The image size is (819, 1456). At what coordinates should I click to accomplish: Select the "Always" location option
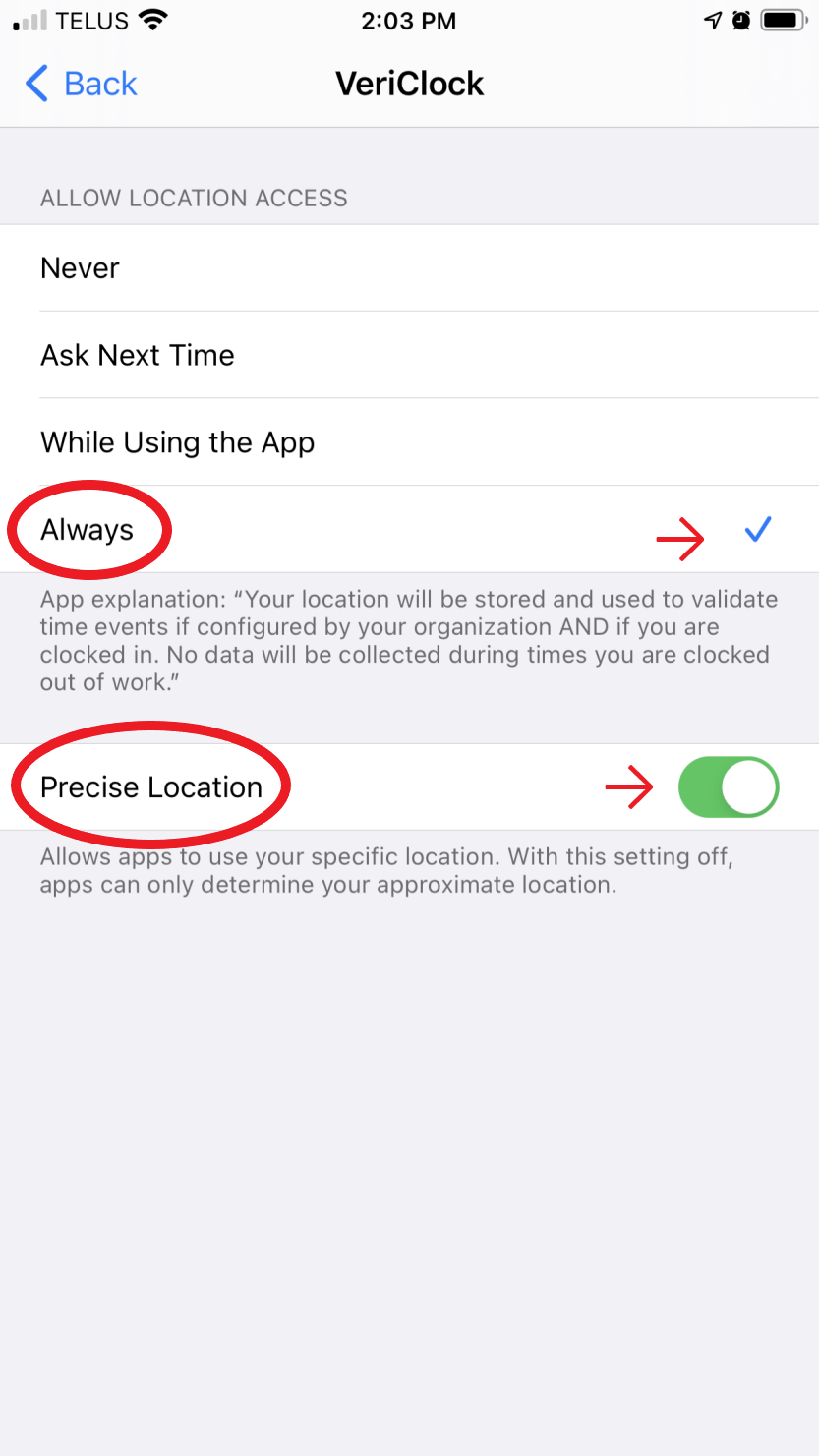tap(87, 529)
